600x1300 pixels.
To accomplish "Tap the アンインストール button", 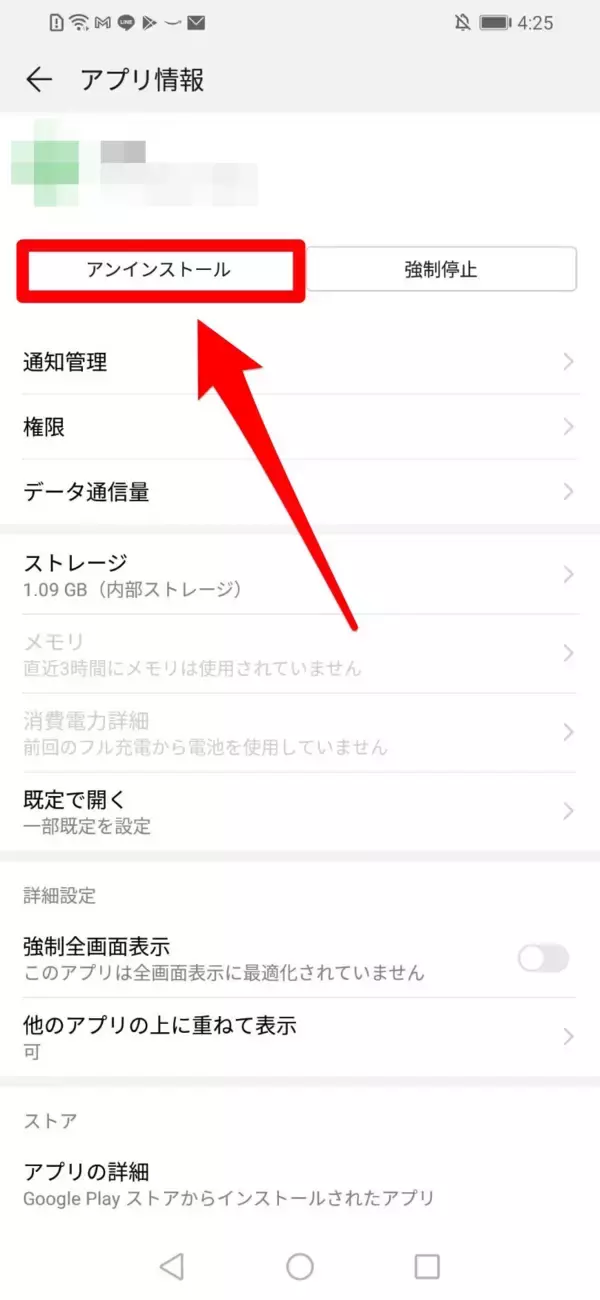I will (160, 269).
